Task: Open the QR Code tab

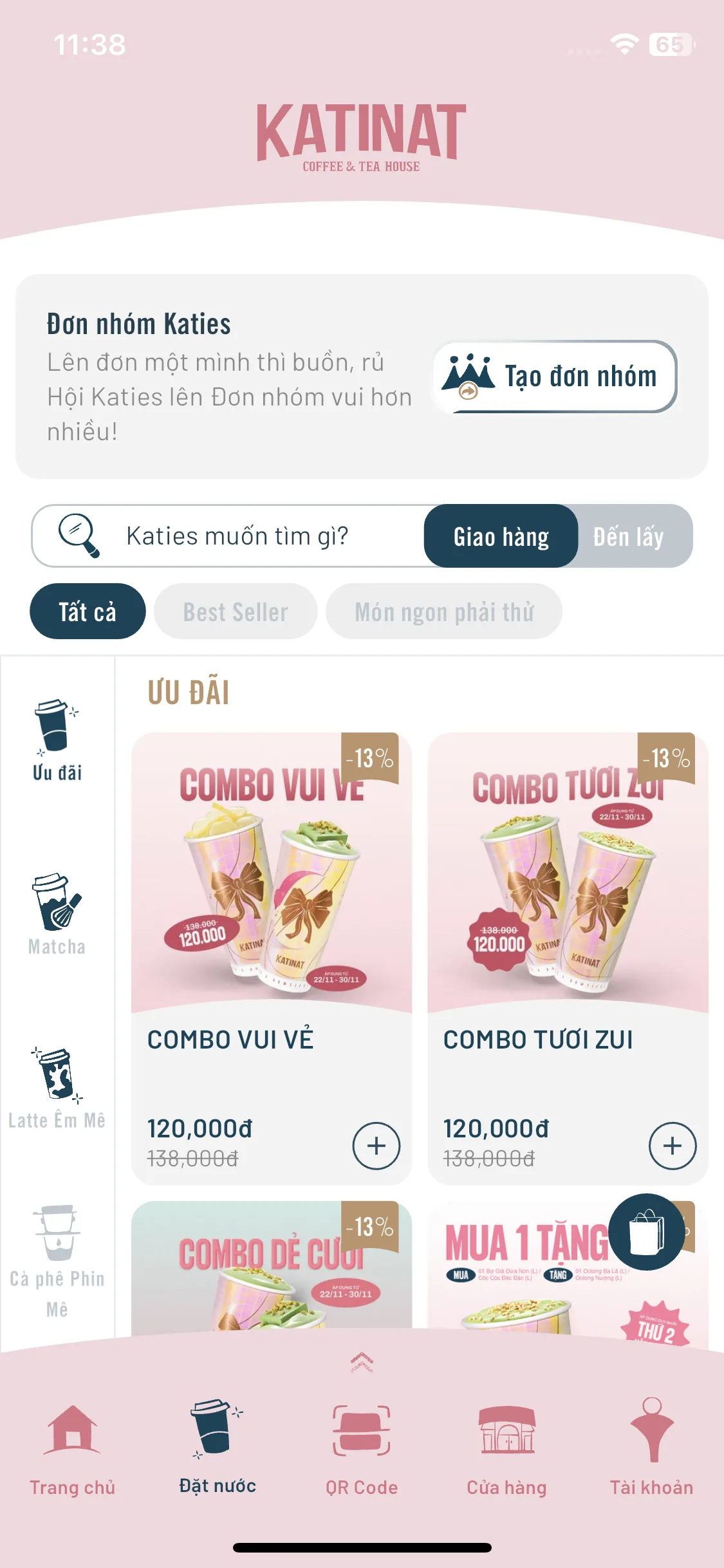Action: [x=362, y=1448]
